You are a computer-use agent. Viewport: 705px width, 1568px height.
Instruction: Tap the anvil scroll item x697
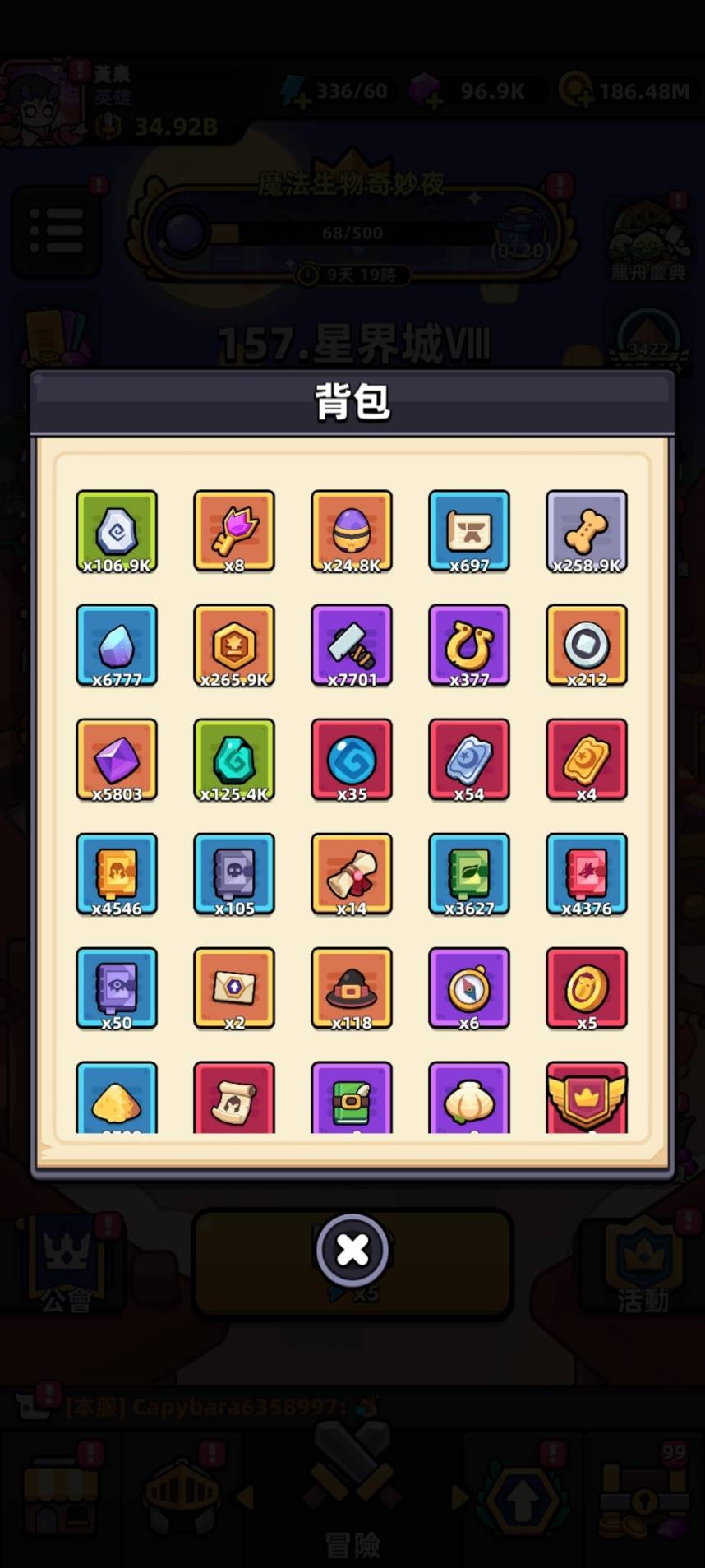tap(469, 531)
